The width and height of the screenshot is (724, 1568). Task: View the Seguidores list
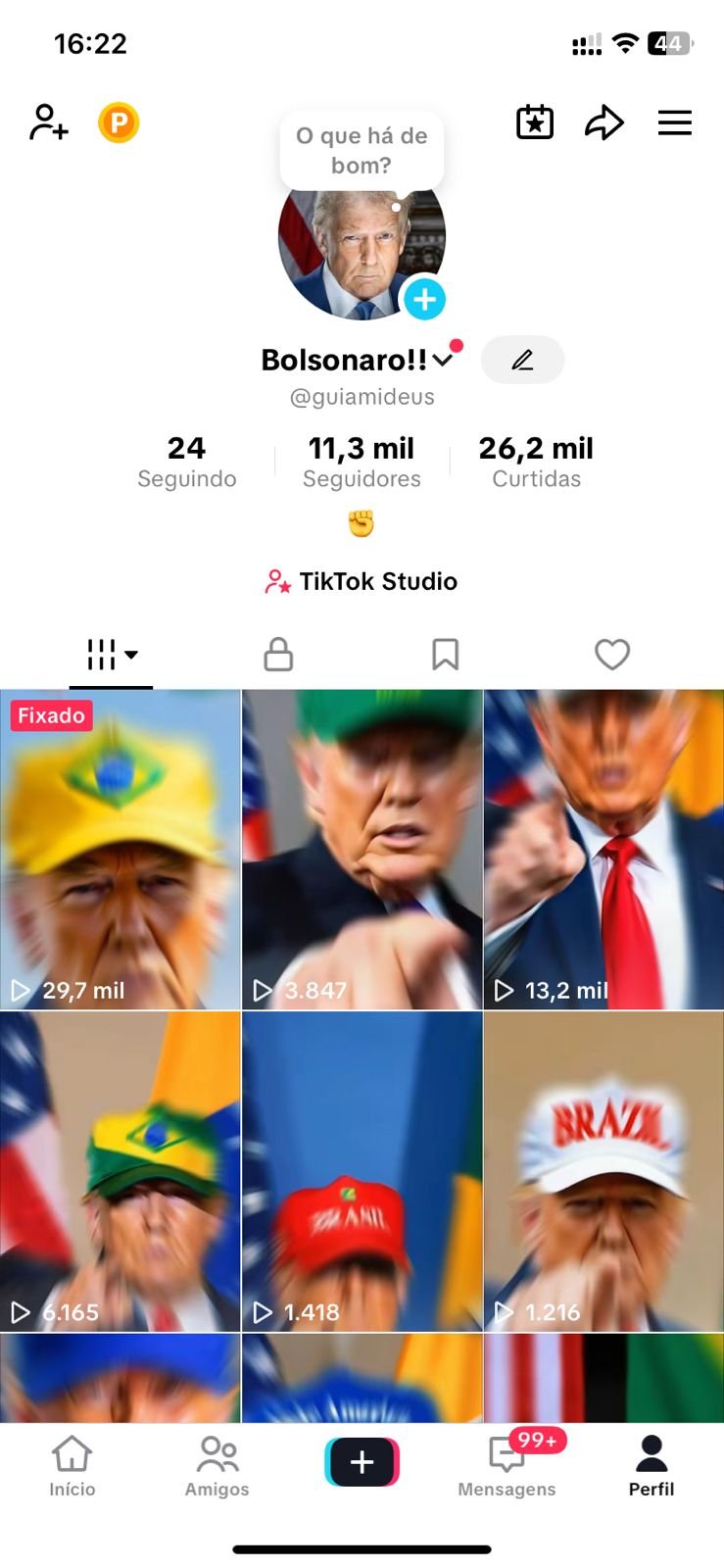362,462
